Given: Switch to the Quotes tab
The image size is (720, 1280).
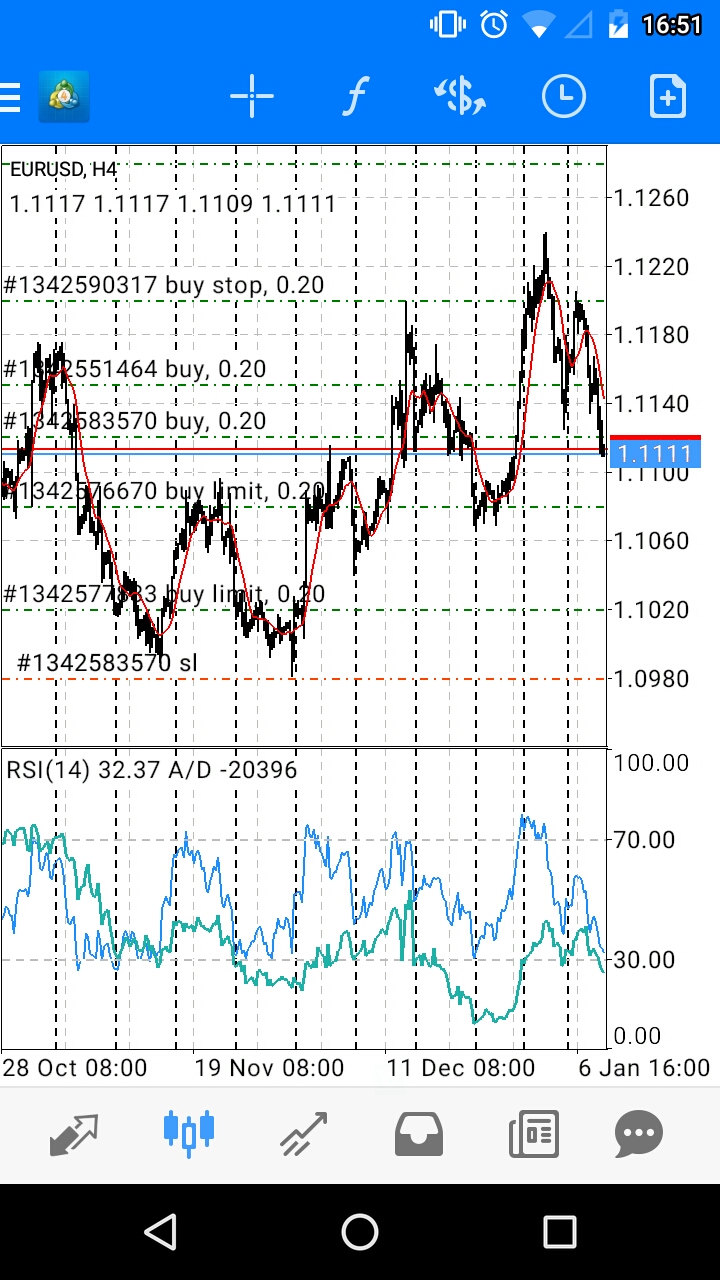Looking at the screenshot, I should click(75, 1134).
